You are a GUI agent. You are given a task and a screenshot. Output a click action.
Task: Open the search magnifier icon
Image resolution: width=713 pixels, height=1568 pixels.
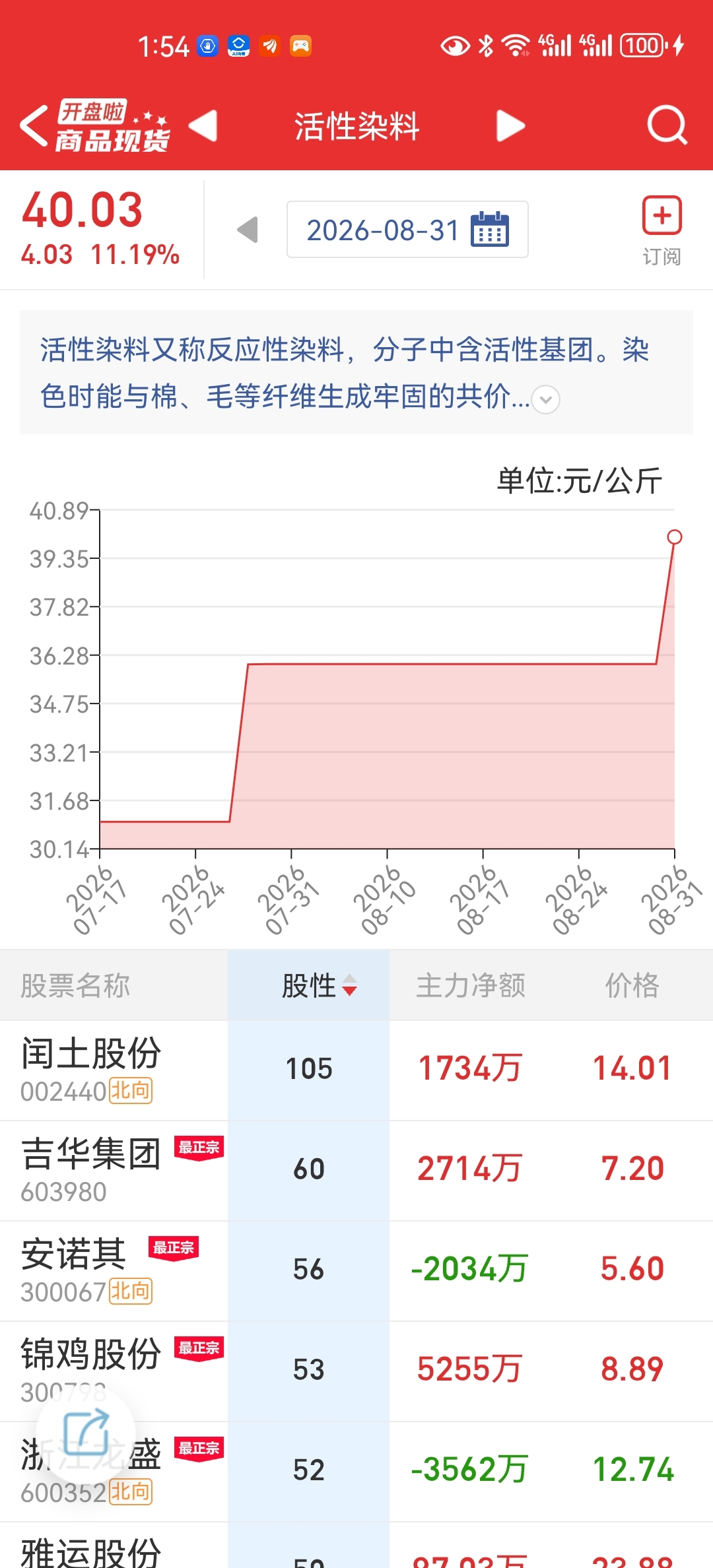click(x=667, y=125)
